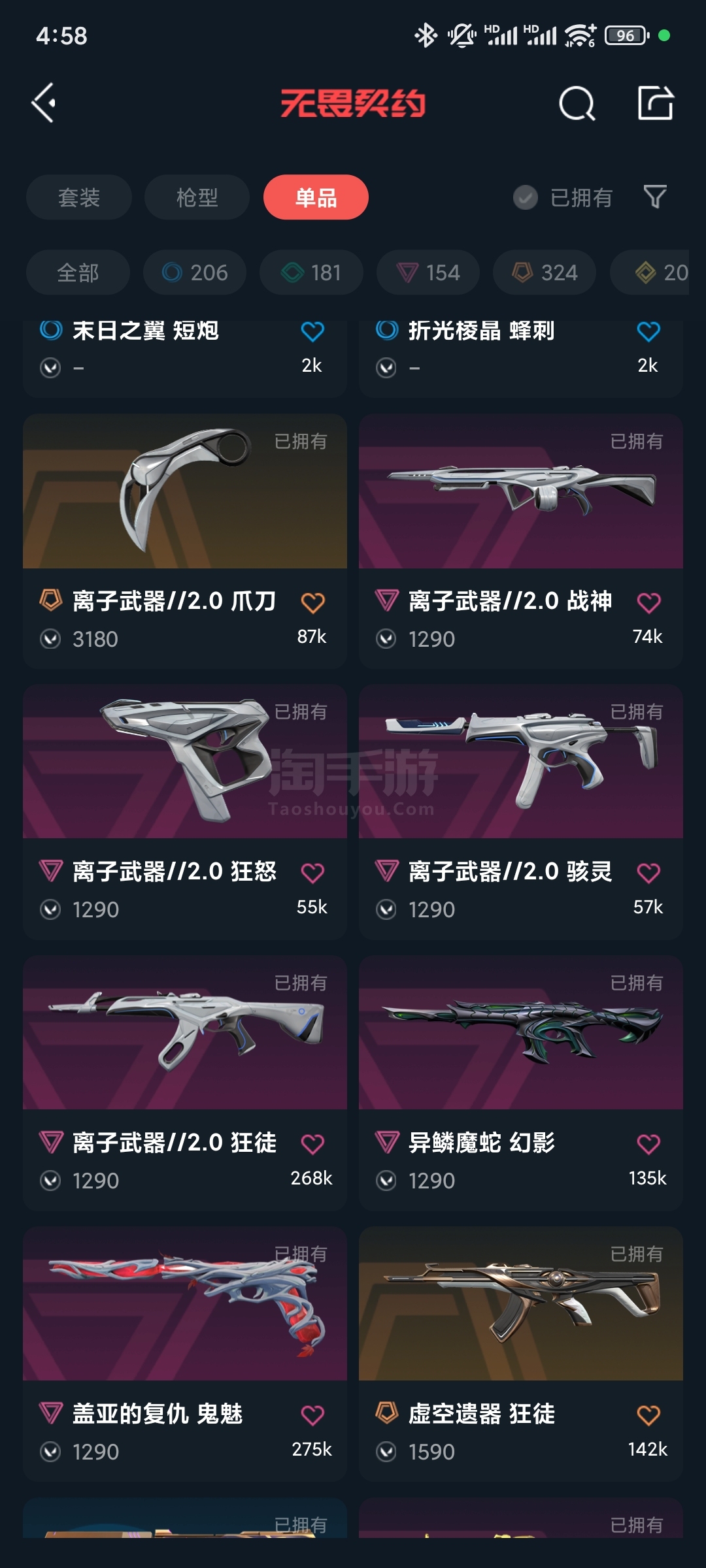706x1568 pixels.
Task: Toggle the 已拥有 checkbox filter
Action: [562, 197]
